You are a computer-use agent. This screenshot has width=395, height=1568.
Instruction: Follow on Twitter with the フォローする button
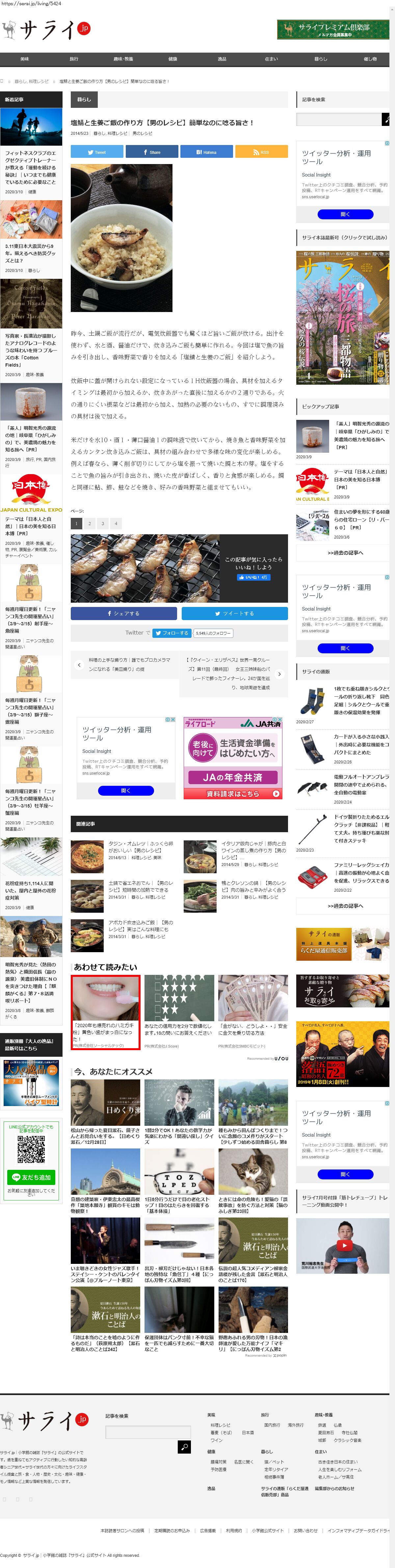click(171, 633)
